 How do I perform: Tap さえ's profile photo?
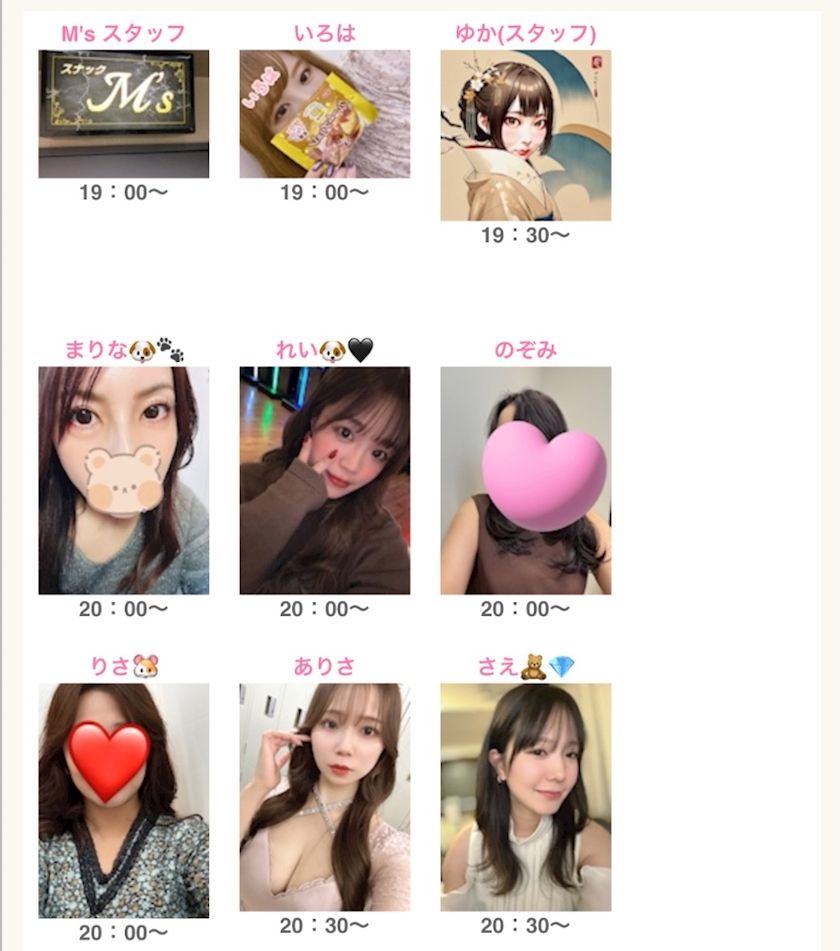click(x=526, y=797)
